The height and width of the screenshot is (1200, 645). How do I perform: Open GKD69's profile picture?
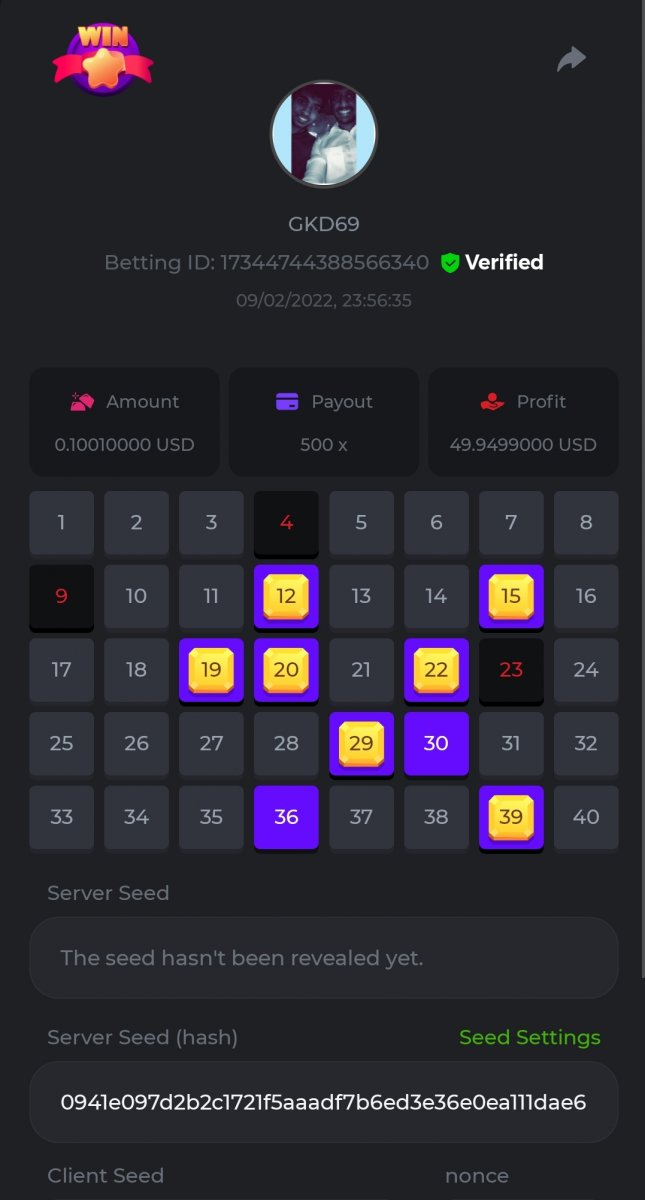click(x=323, y=134)
